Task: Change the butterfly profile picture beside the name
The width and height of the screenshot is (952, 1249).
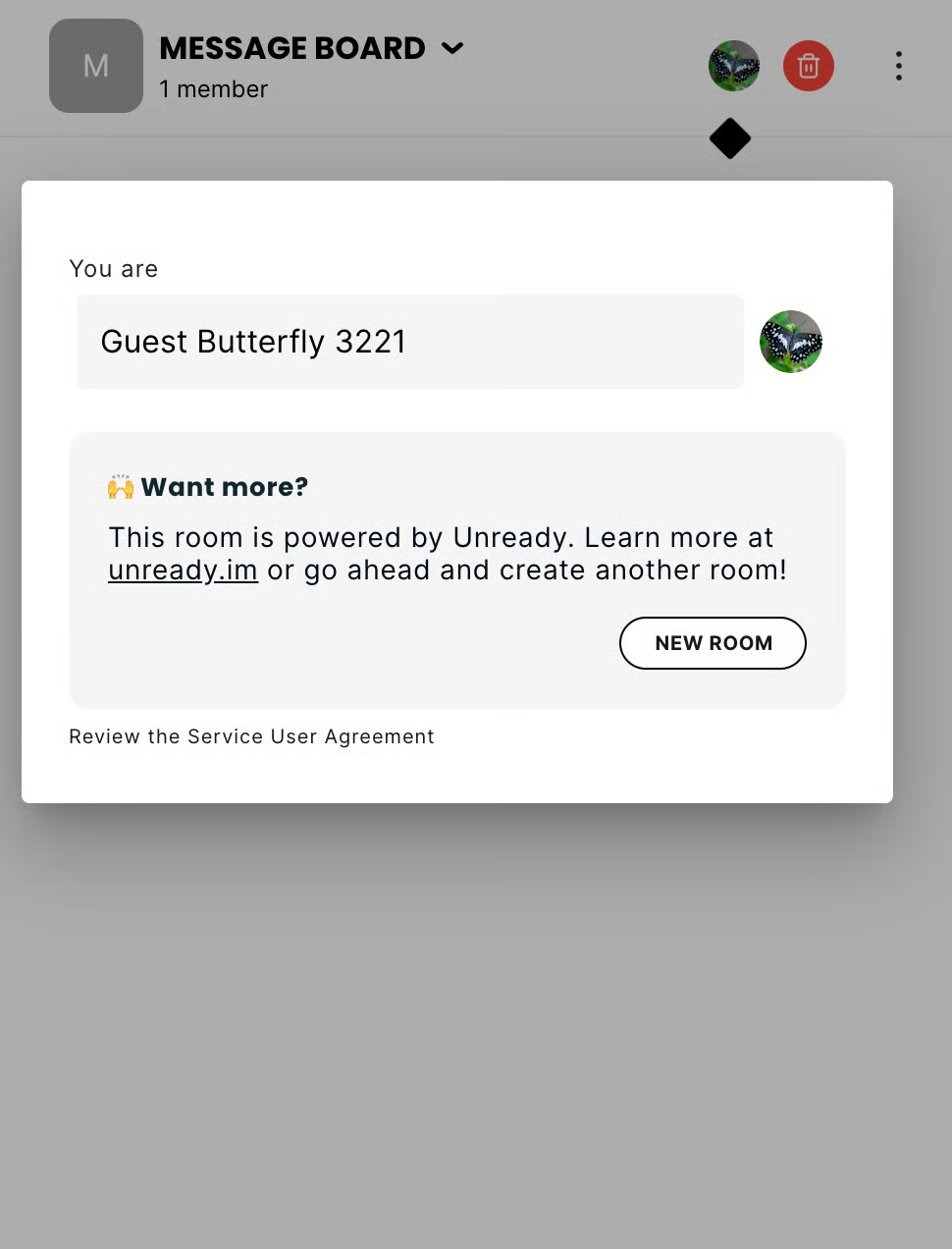Action: click(790, 342)
